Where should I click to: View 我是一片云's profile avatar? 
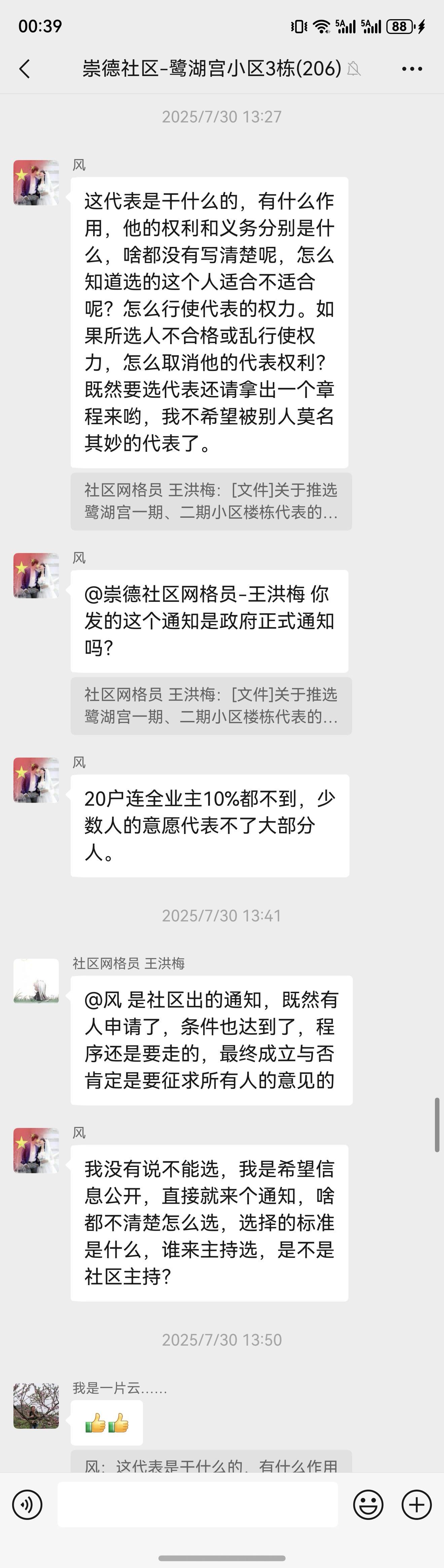[x=36, y=1406]
